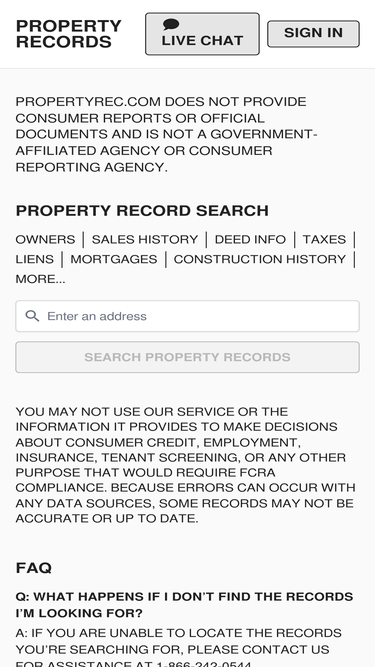Tap Search Property Records button
Viewport: 375px width, 667px height.
pyautogui.click(x=188, y=357)
